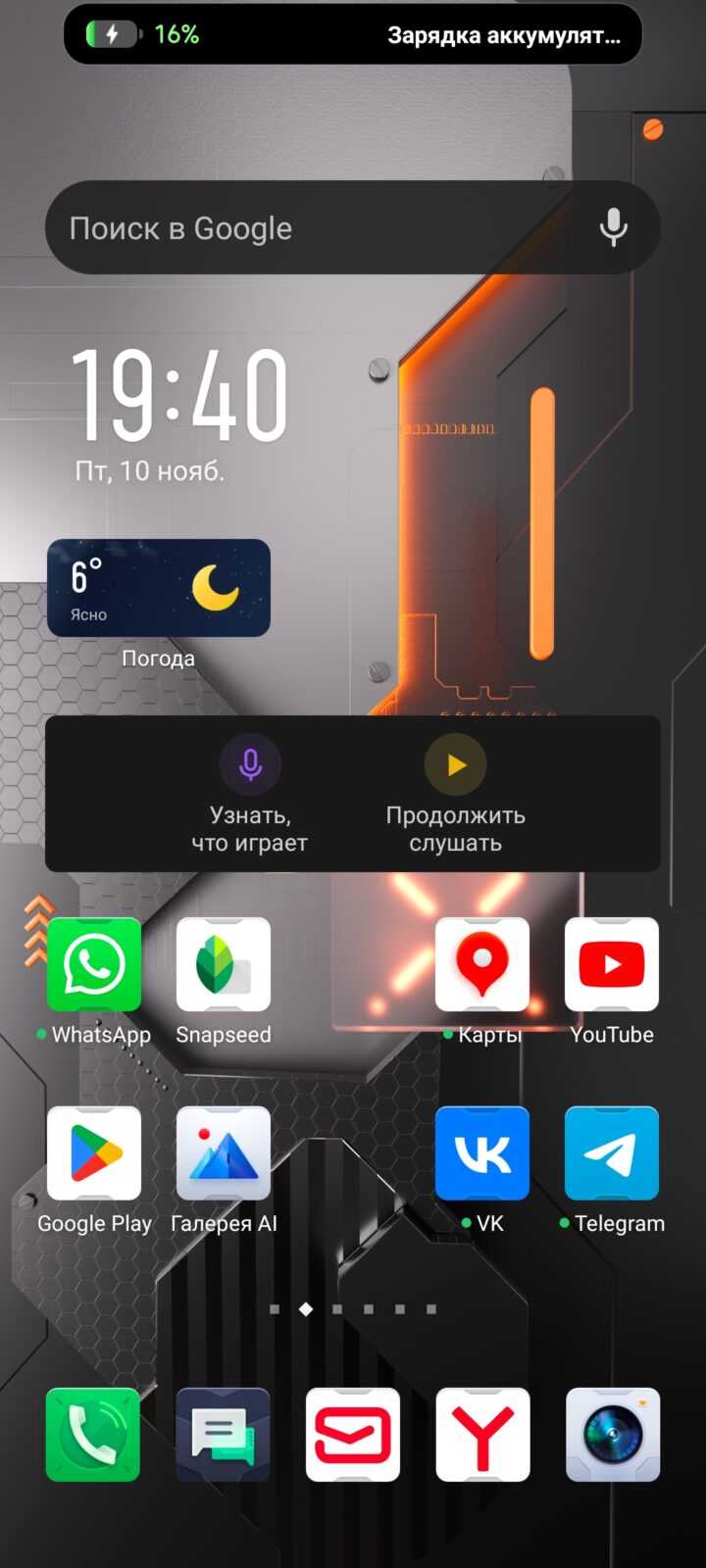706x1568 pixels.
Task: Open the red mail app in the dock
Action: [353, 1435]
